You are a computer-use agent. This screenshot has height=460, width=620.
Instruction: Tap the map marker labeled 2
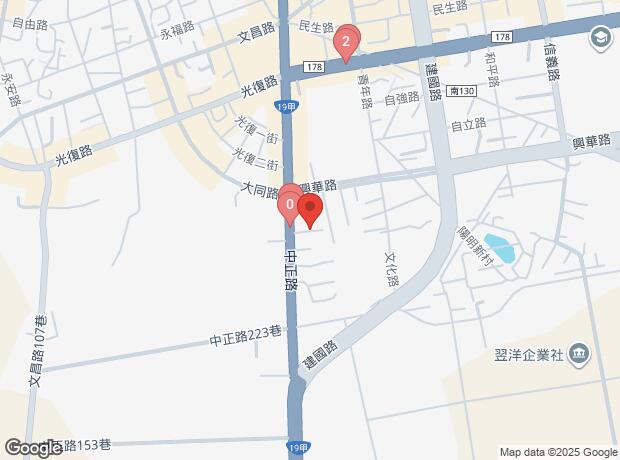346,42
